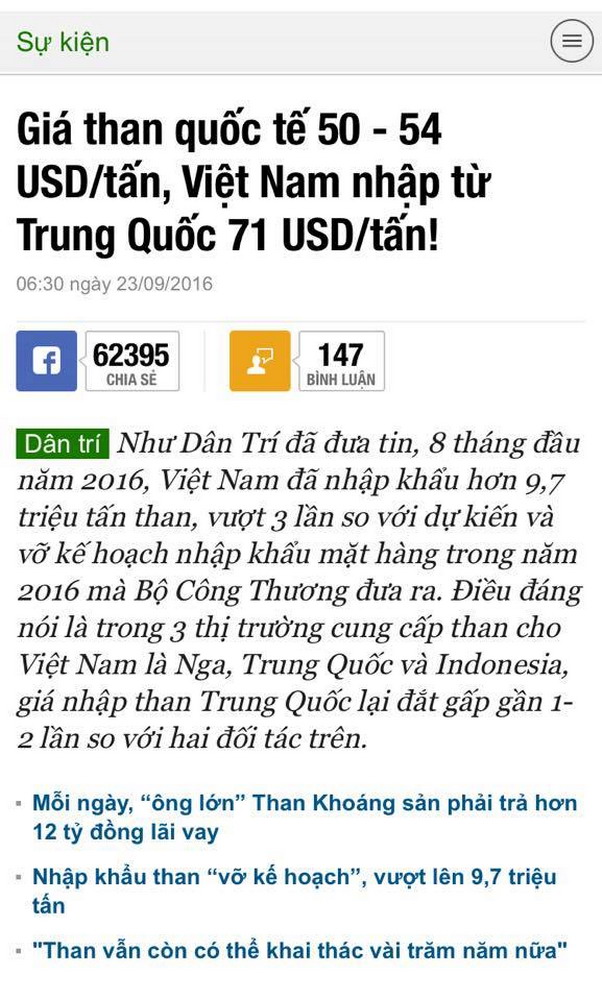Open article Than vẫn còn có thể khai thác

(300, 950)
